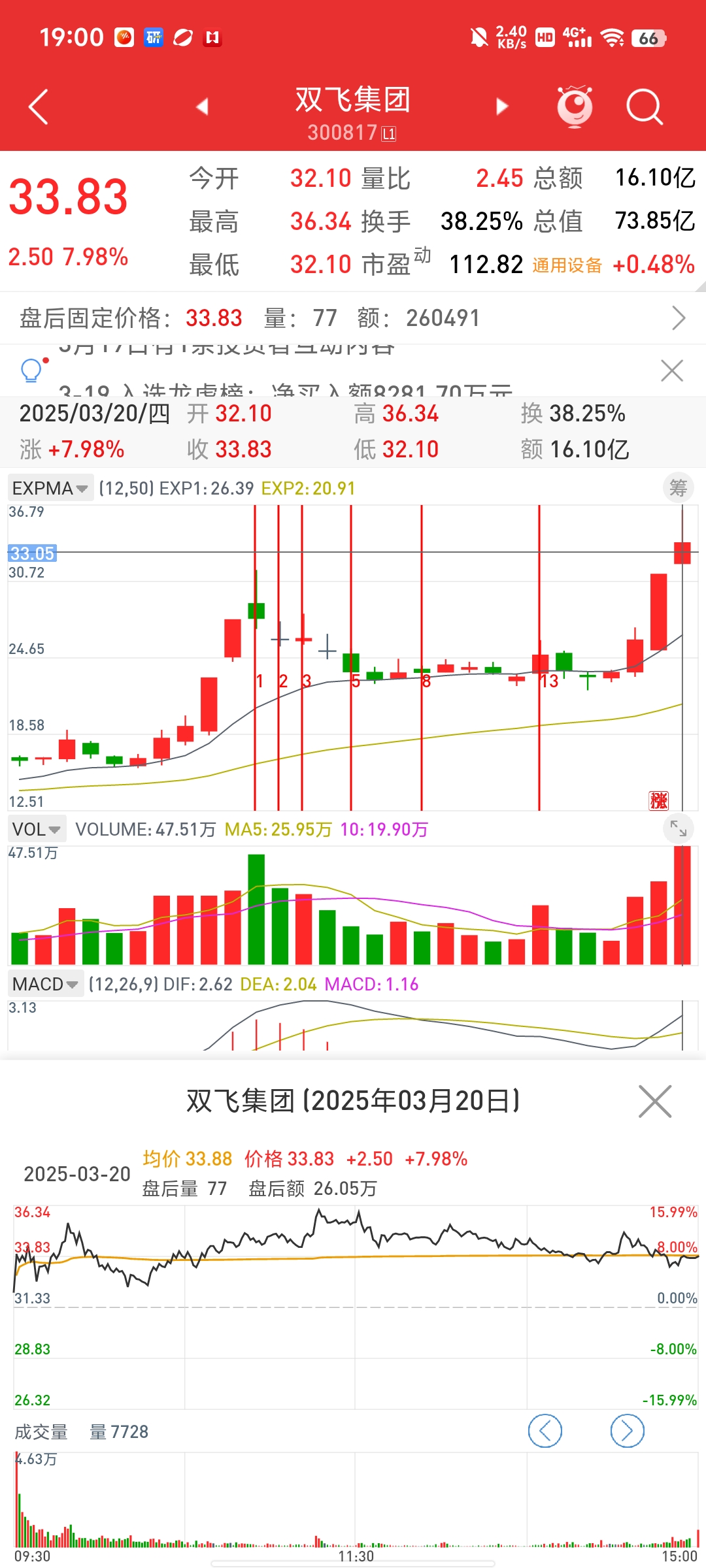Go back using the header arrow
706x1568 pixels.
pyautogui.click(x=39, y=106)
